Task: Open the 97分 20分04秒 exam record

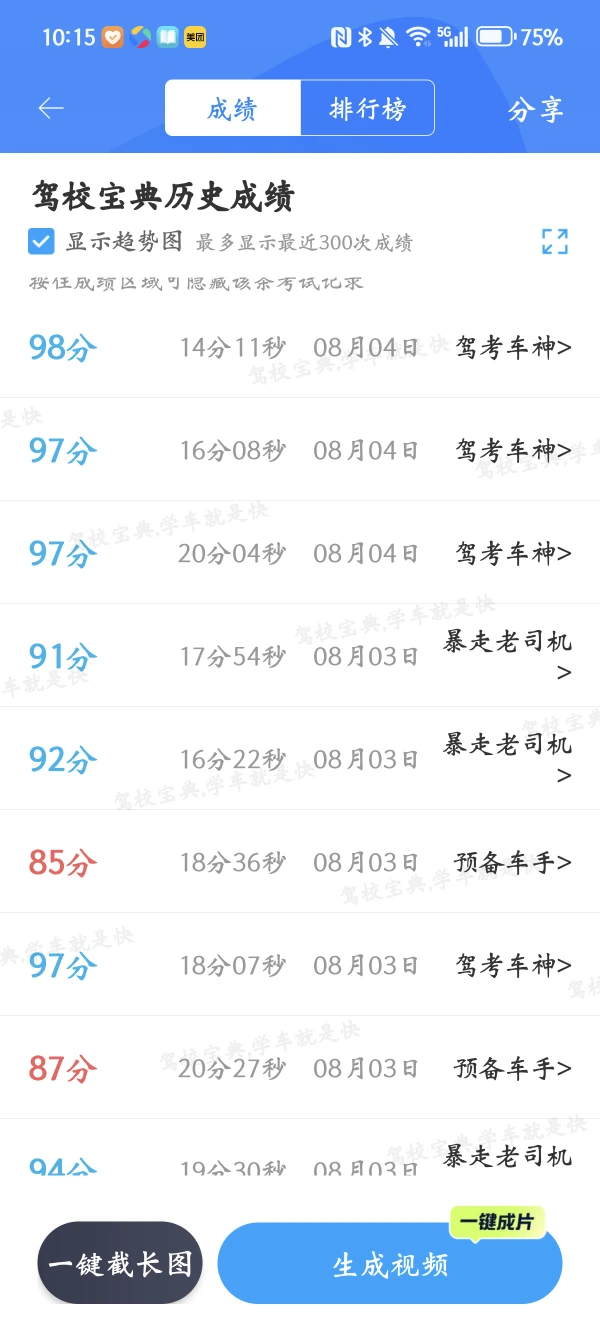Action: [300, 553]
